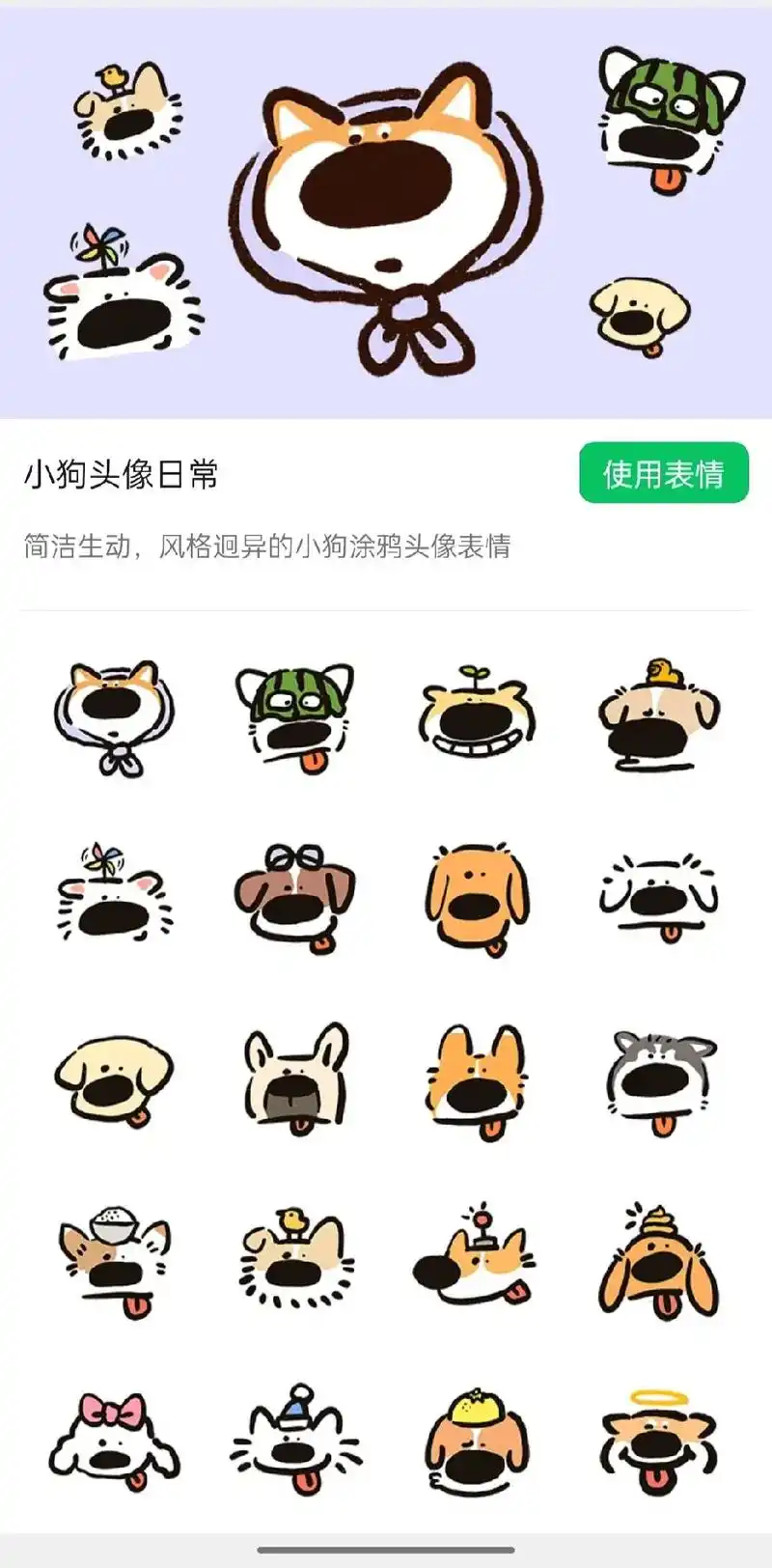
Task: Select the corgi with orange ears sticker
Action: 478,1081
